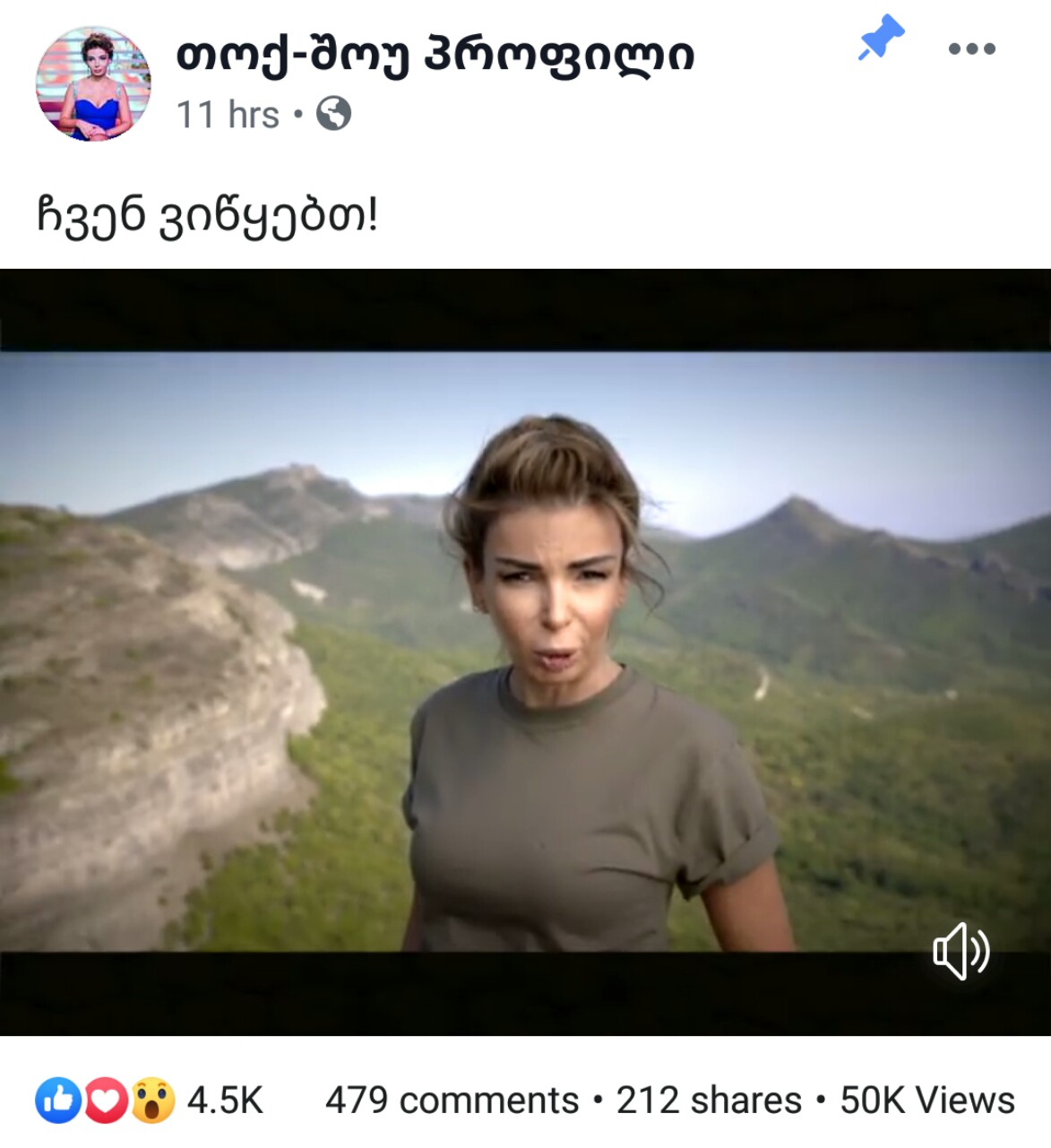1051x1148 pixels.
Task: View the 212 shares
Action: click(x=709, y=1101)
